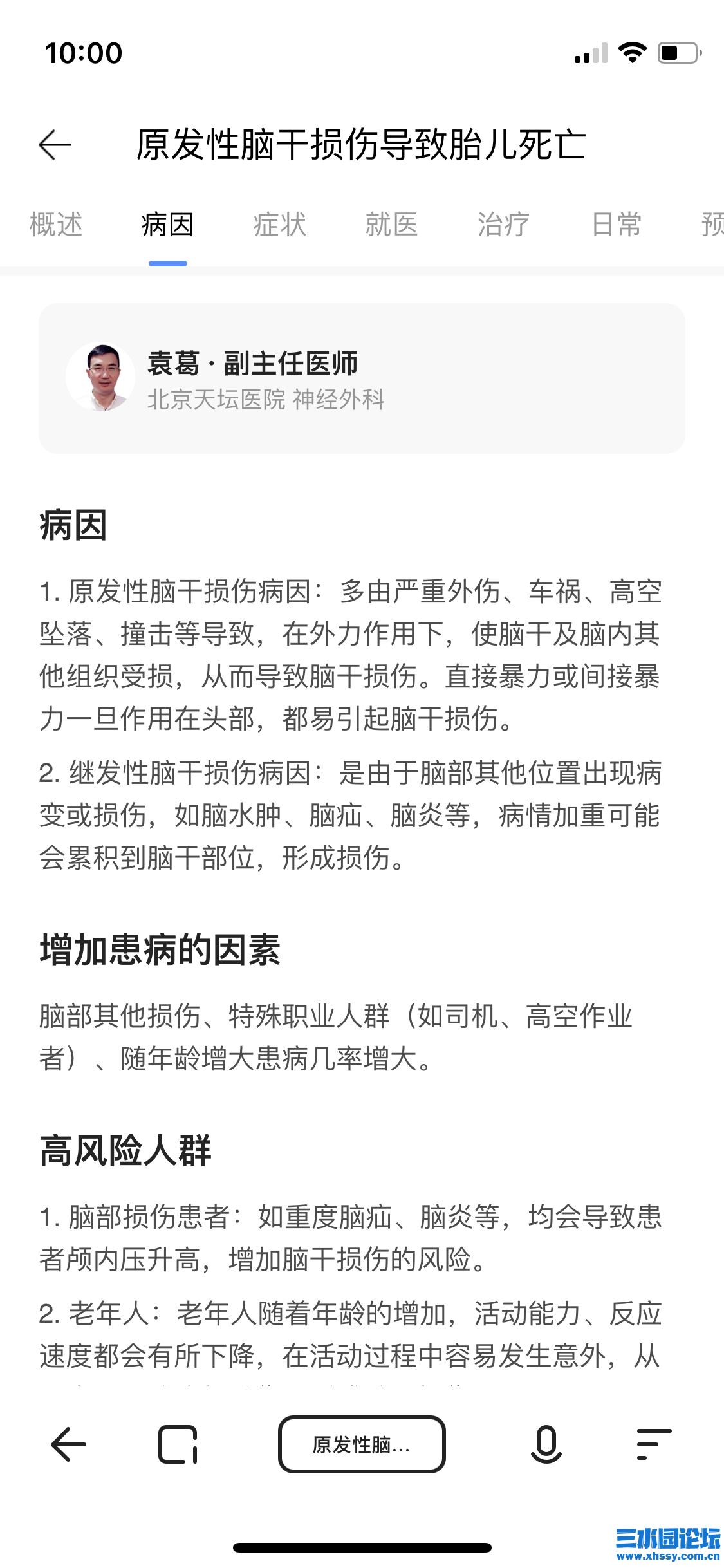Tap the Wi-Fi icon in the status bar

[632, 53]
